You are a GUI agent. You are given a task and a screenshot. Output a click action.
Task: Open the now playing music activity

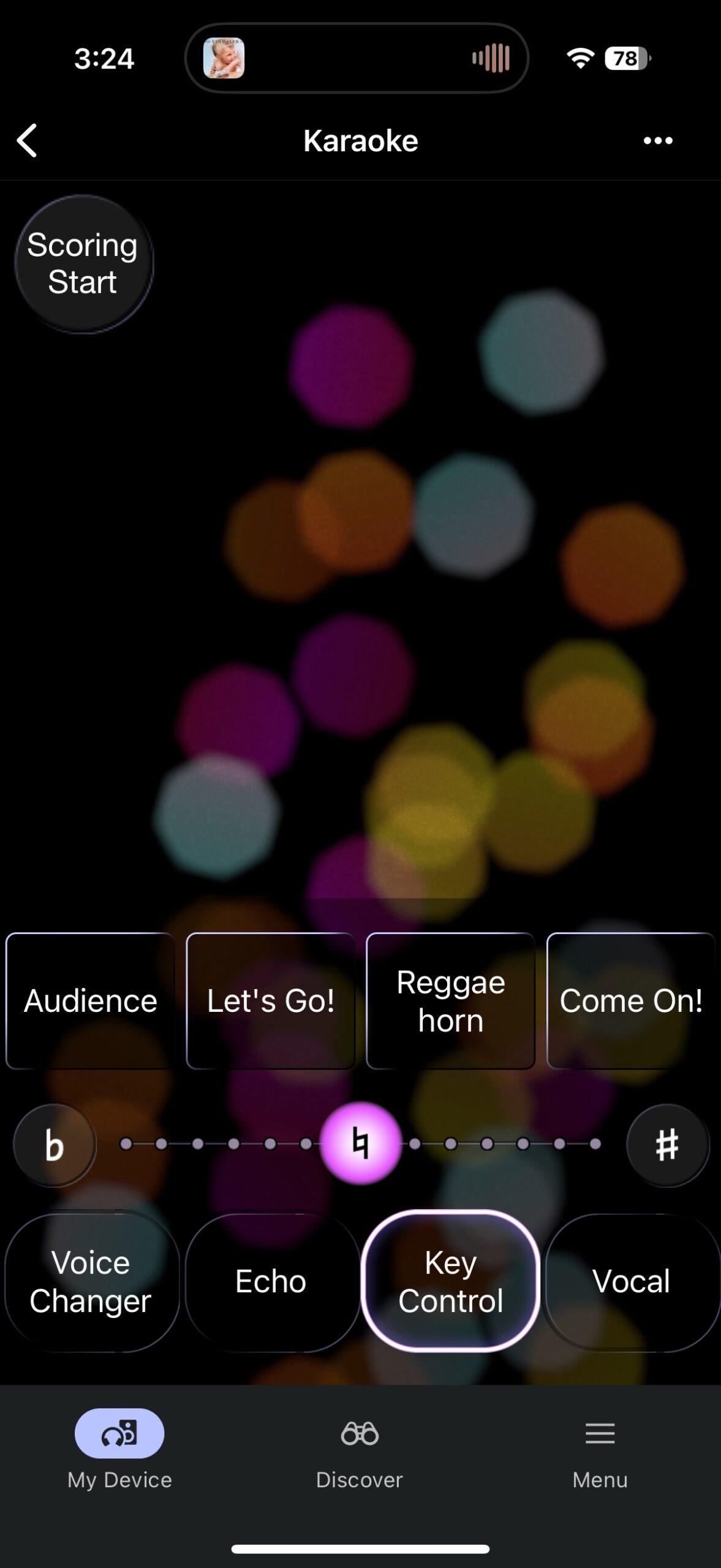tap(357, 59)
